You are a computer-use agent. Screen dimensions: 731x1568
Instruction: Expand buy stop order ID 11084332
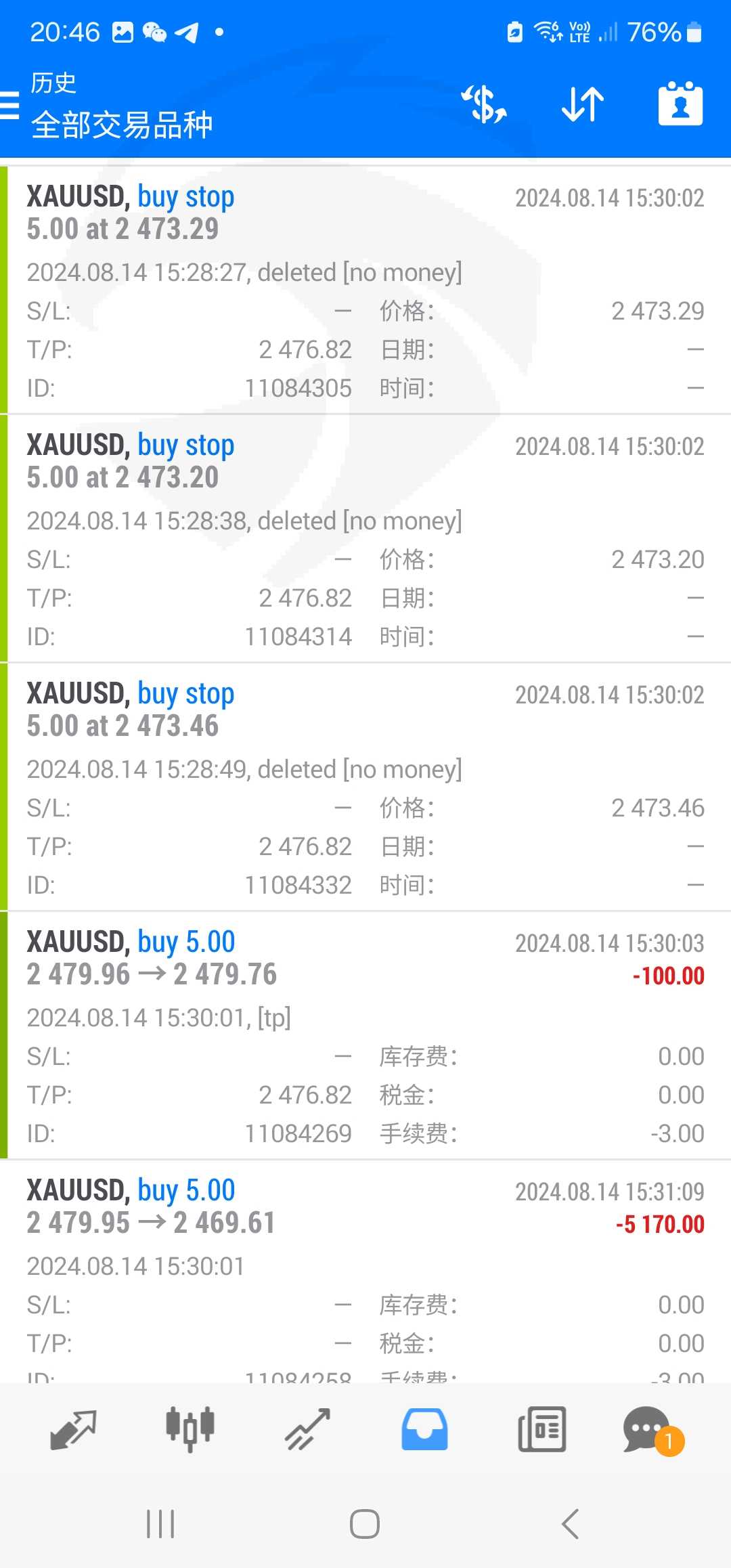[365, 787]
